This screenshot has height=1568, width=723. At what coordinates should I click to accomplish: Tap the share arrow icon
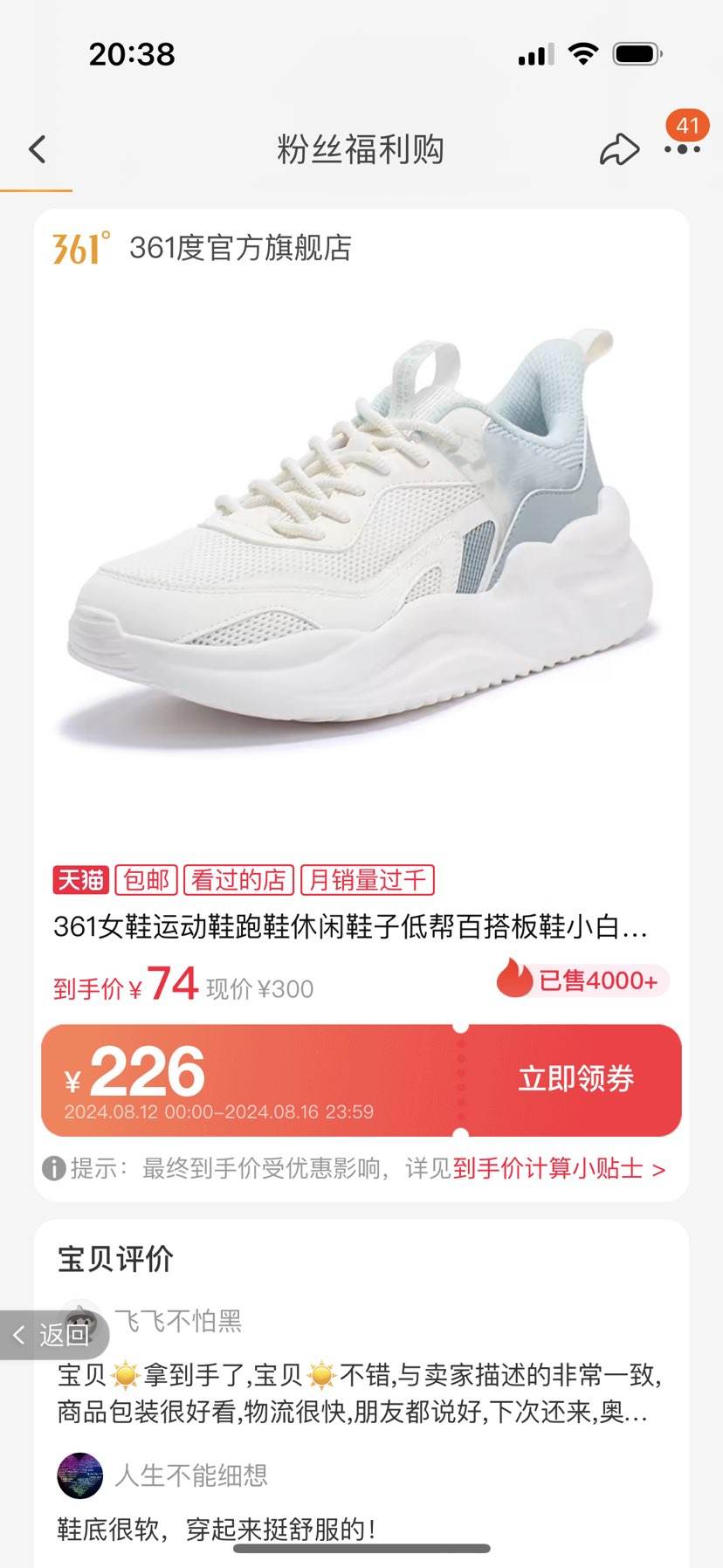(621, 148)
